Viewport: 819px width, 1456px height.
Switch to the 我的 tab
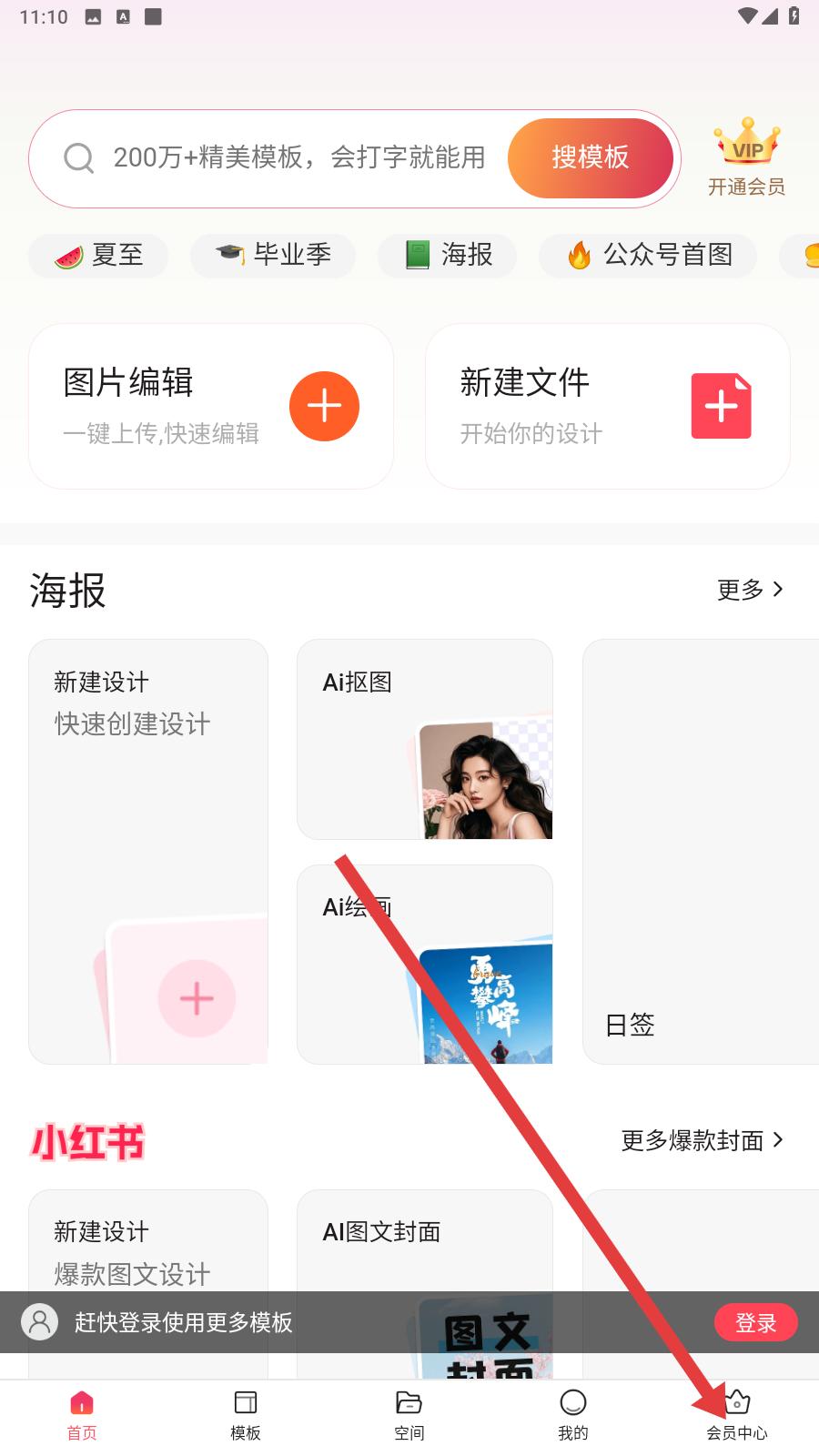click(573, 1415)
